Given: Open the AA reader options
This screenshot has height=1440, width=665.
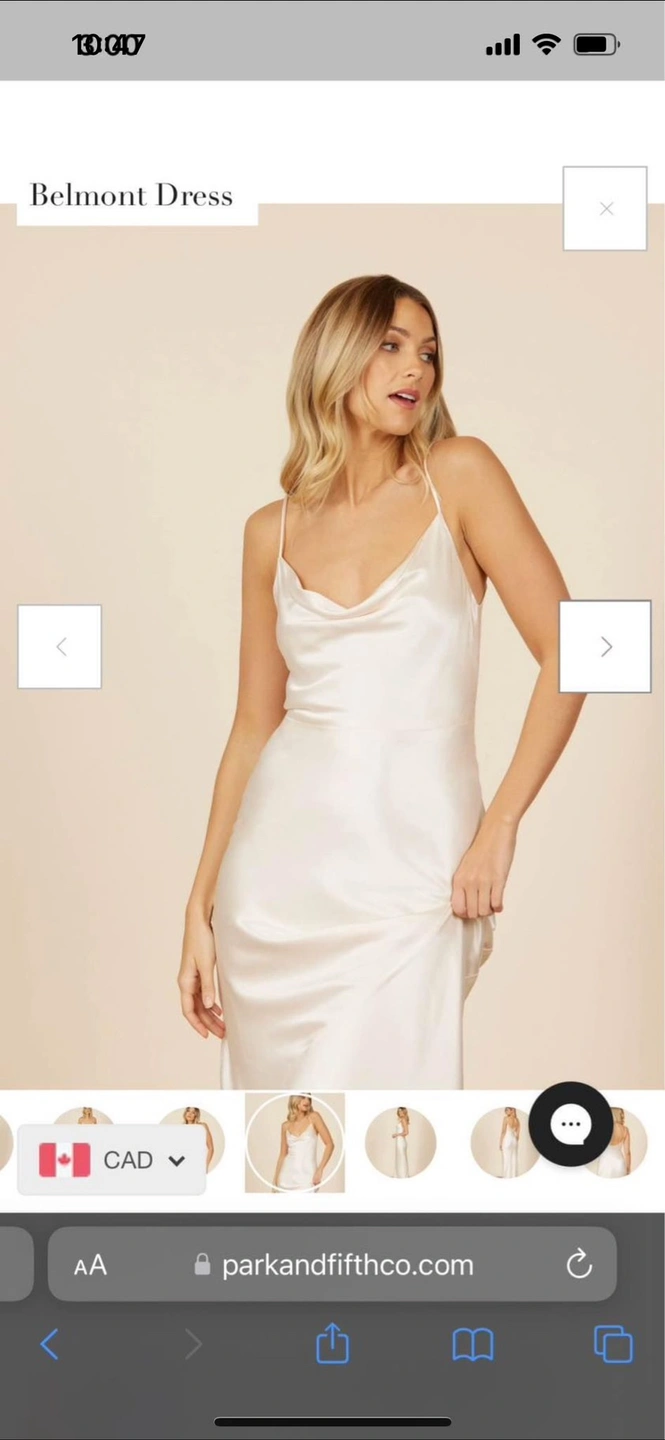Looking at the screenshot, I should click(90, 1265).
